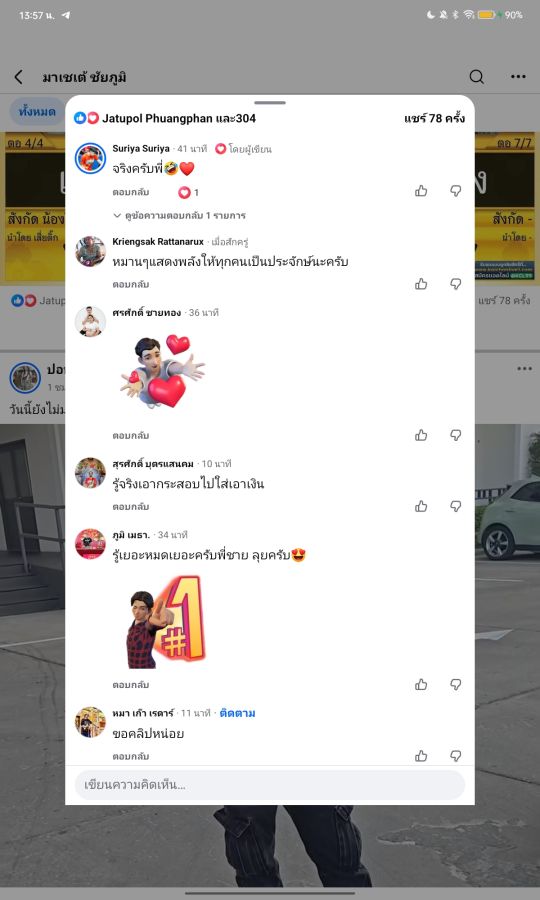Open the top-right overflow menu
Viewport: 540px width, 900px height.
point(518,77)
